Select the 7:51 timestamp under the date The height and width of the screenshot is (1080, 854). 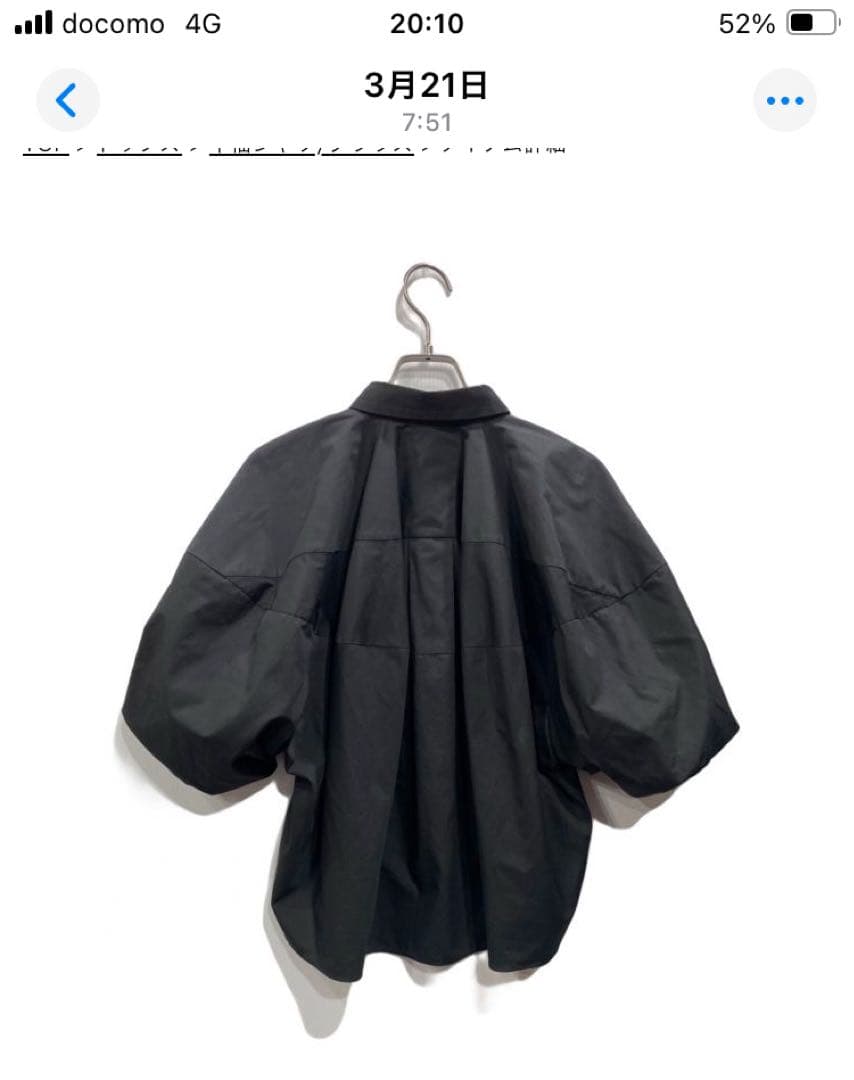tap(427, 122)
